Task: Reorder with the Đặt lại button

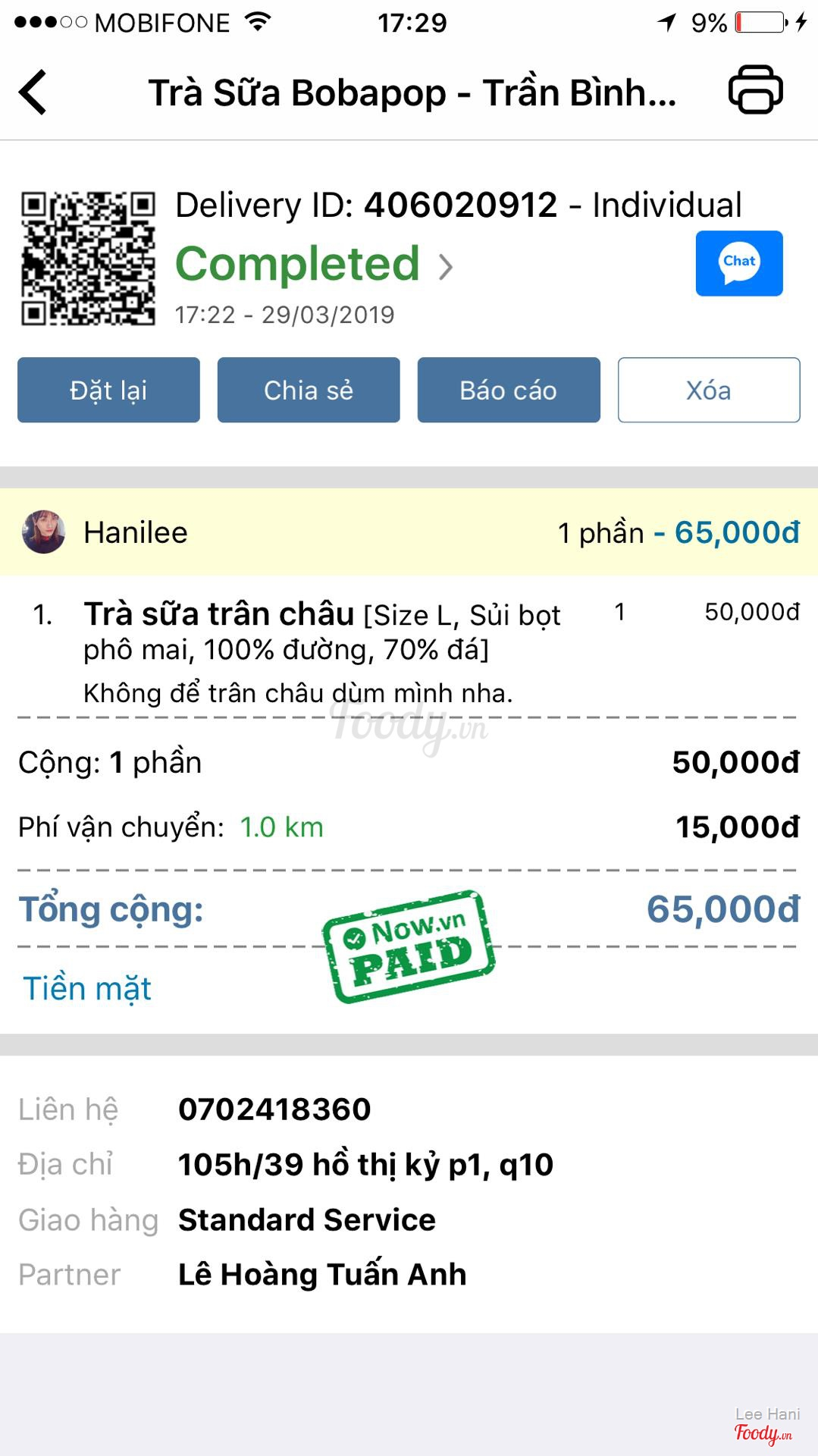Action: (x=108, y=390)
